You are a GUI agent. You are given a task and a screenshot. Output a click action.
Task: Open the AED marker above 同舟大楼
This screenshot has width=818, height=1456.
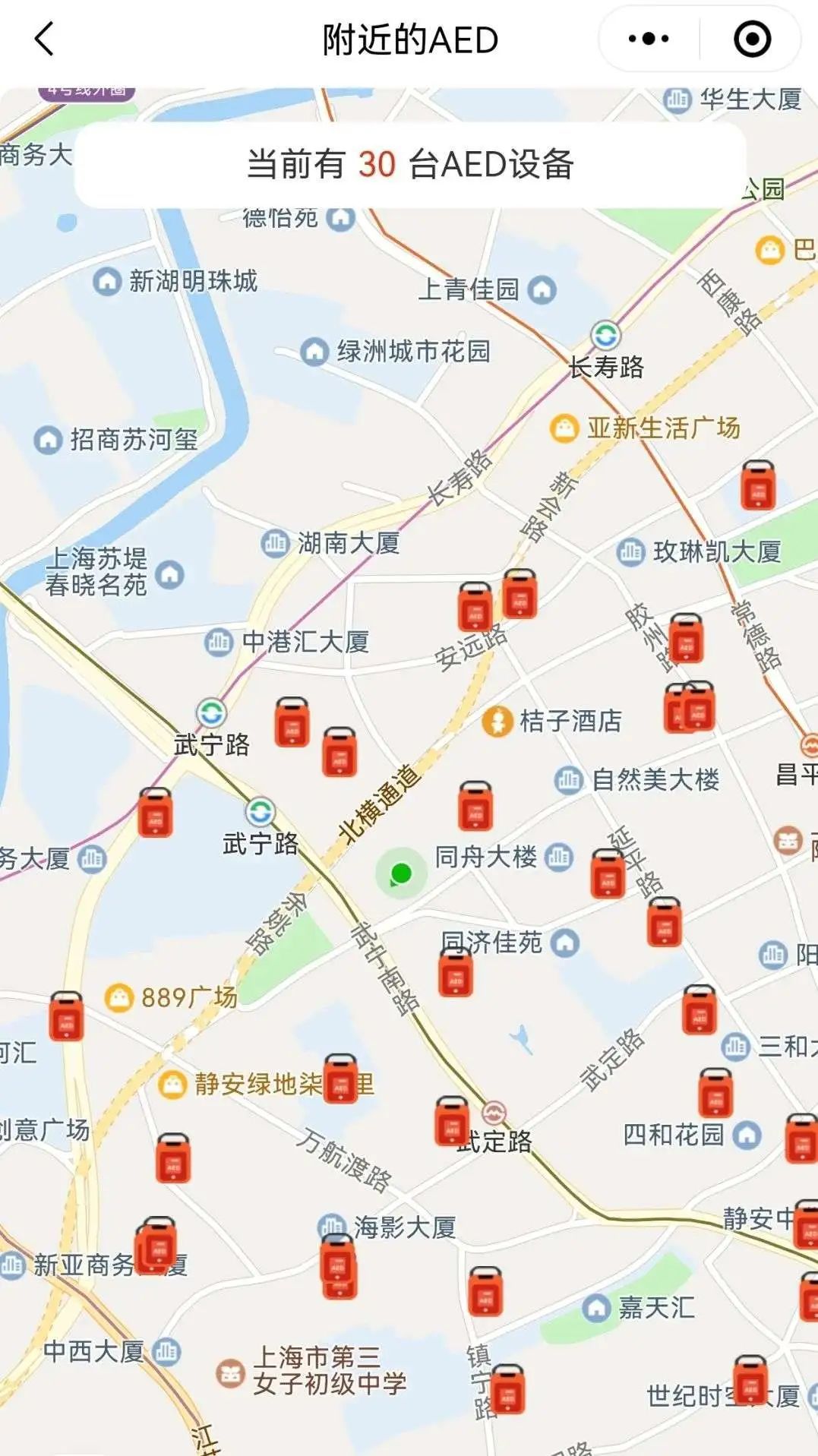475,807
